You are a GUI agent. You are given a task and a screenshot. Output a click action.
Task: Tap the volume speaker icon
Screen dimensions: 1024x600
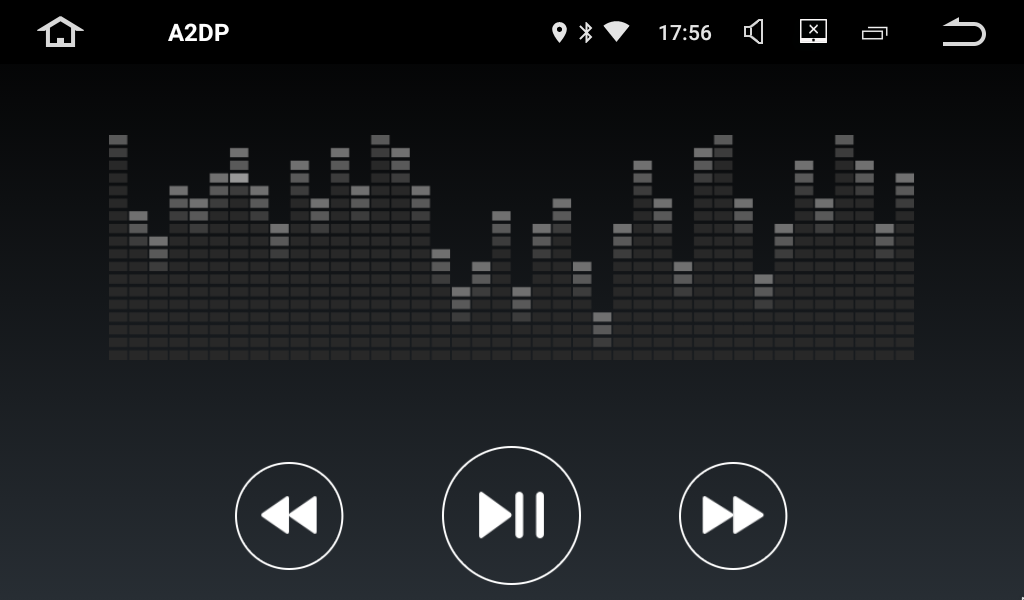(x=754, y=32)
